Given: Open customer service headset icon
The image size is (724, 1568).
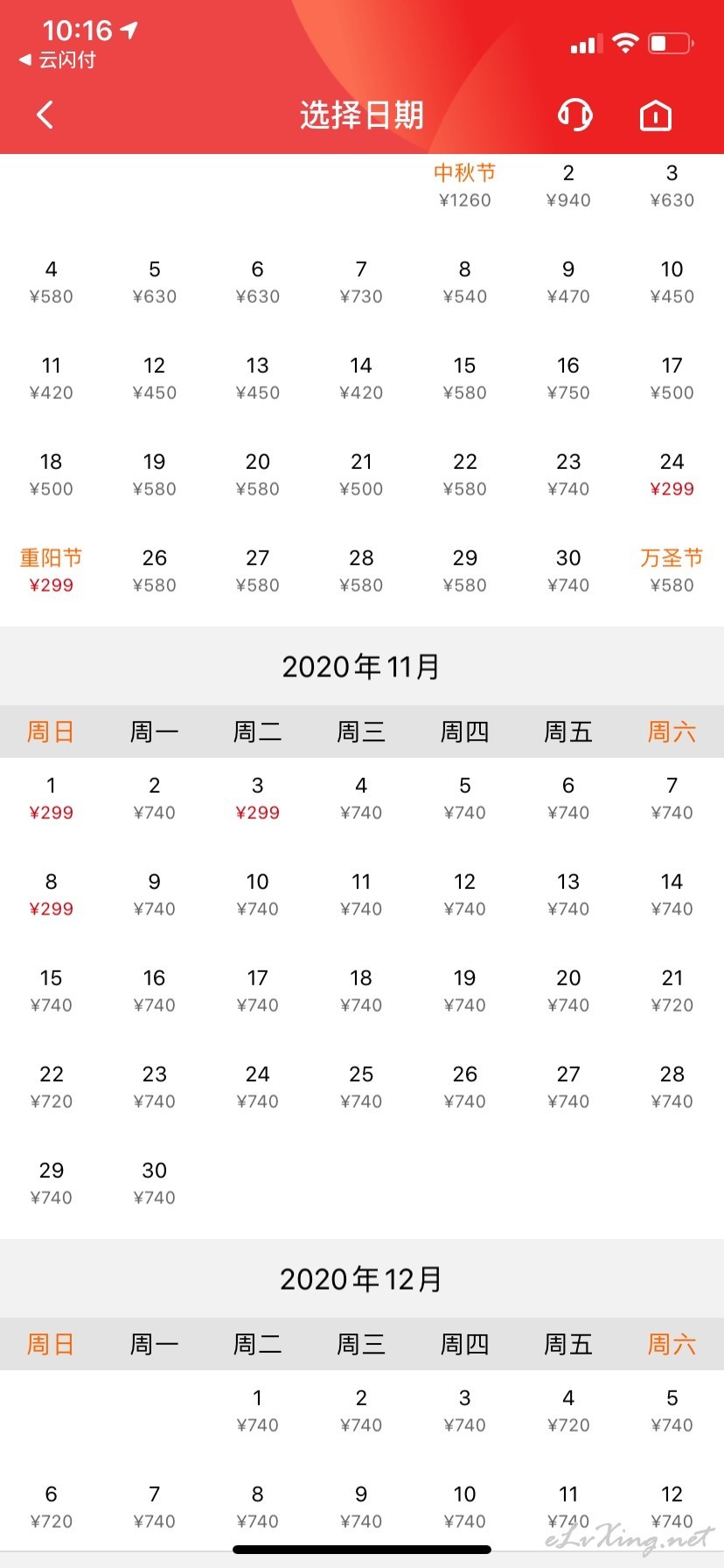Looking at the screenshot, I should point(574,115).
